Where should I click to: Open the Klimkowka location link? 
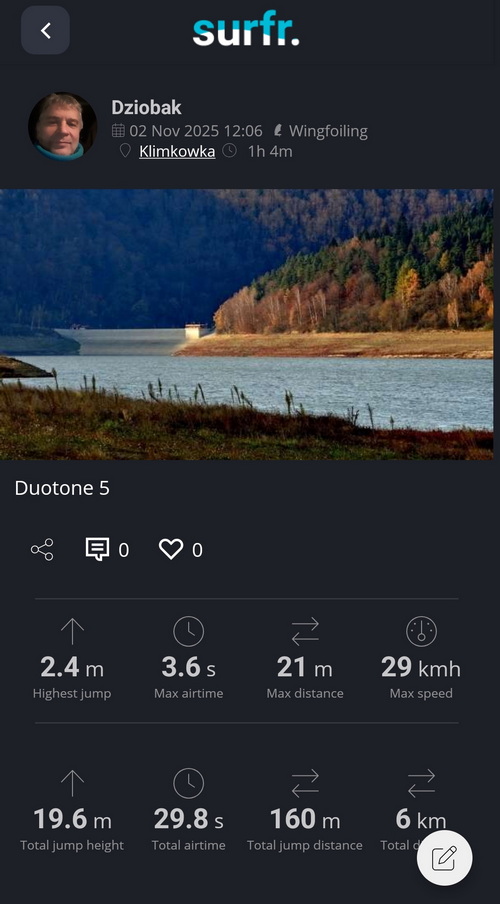pos(177,152)
